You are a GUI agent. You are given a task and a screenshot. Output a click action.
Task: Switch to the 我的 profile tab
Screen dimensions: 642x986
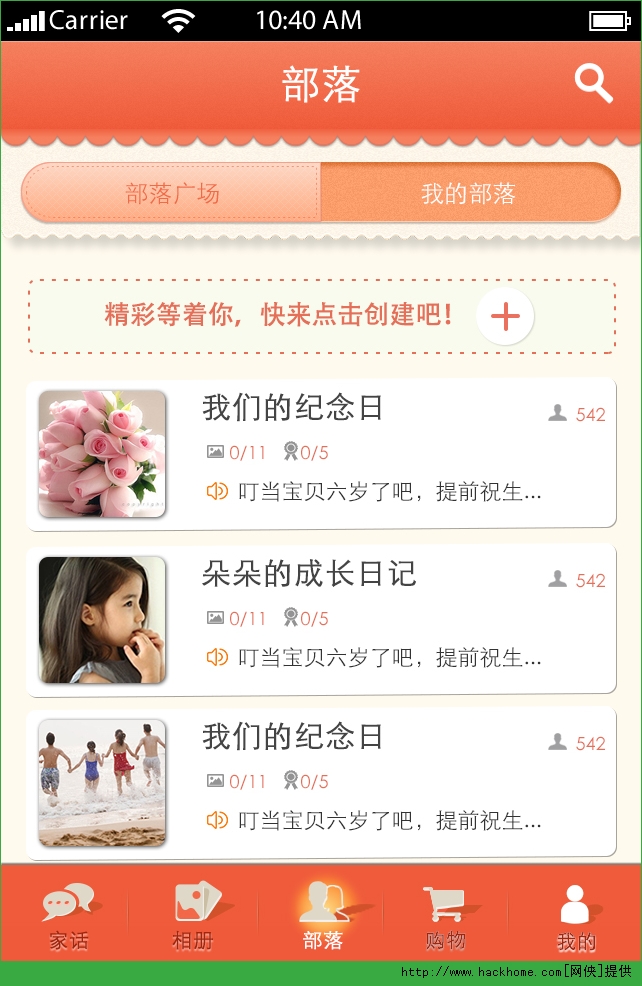pos(575,916)
